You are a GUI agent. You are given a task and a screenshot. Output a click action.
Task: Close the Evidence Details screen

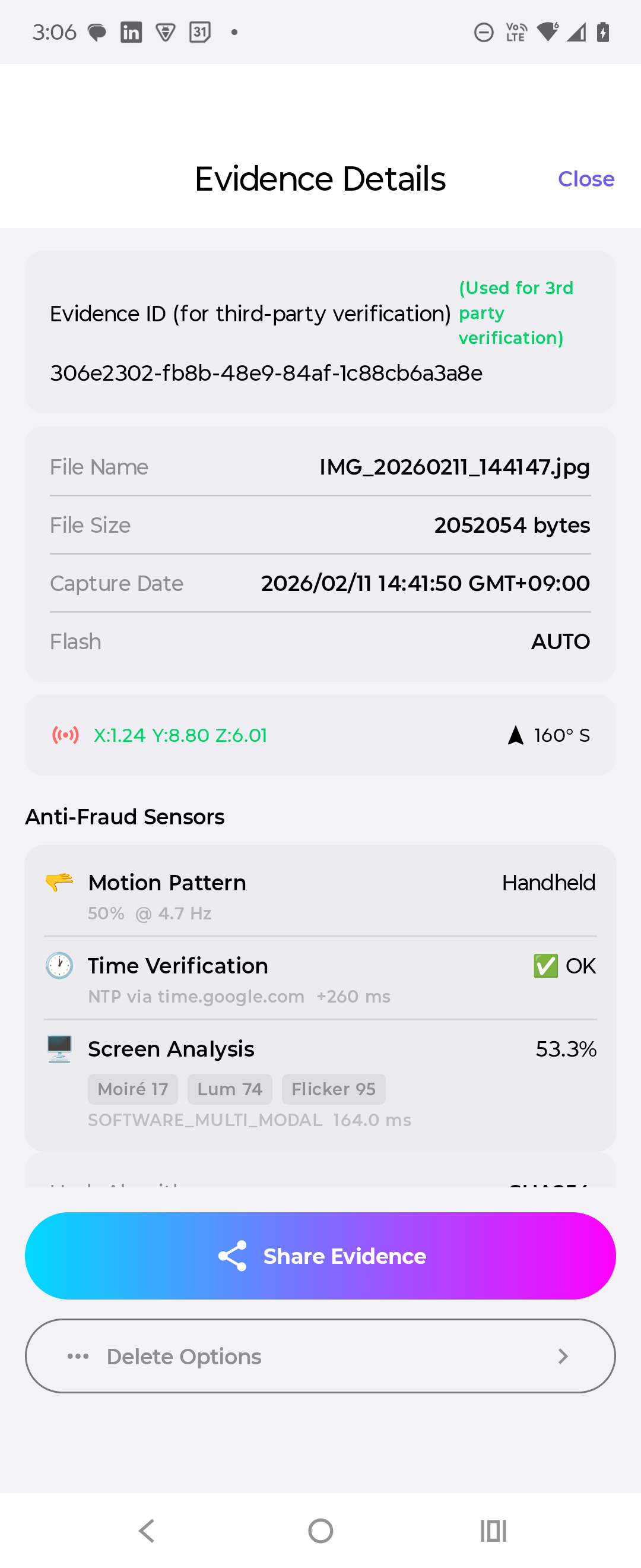click(x=586, y=179)
